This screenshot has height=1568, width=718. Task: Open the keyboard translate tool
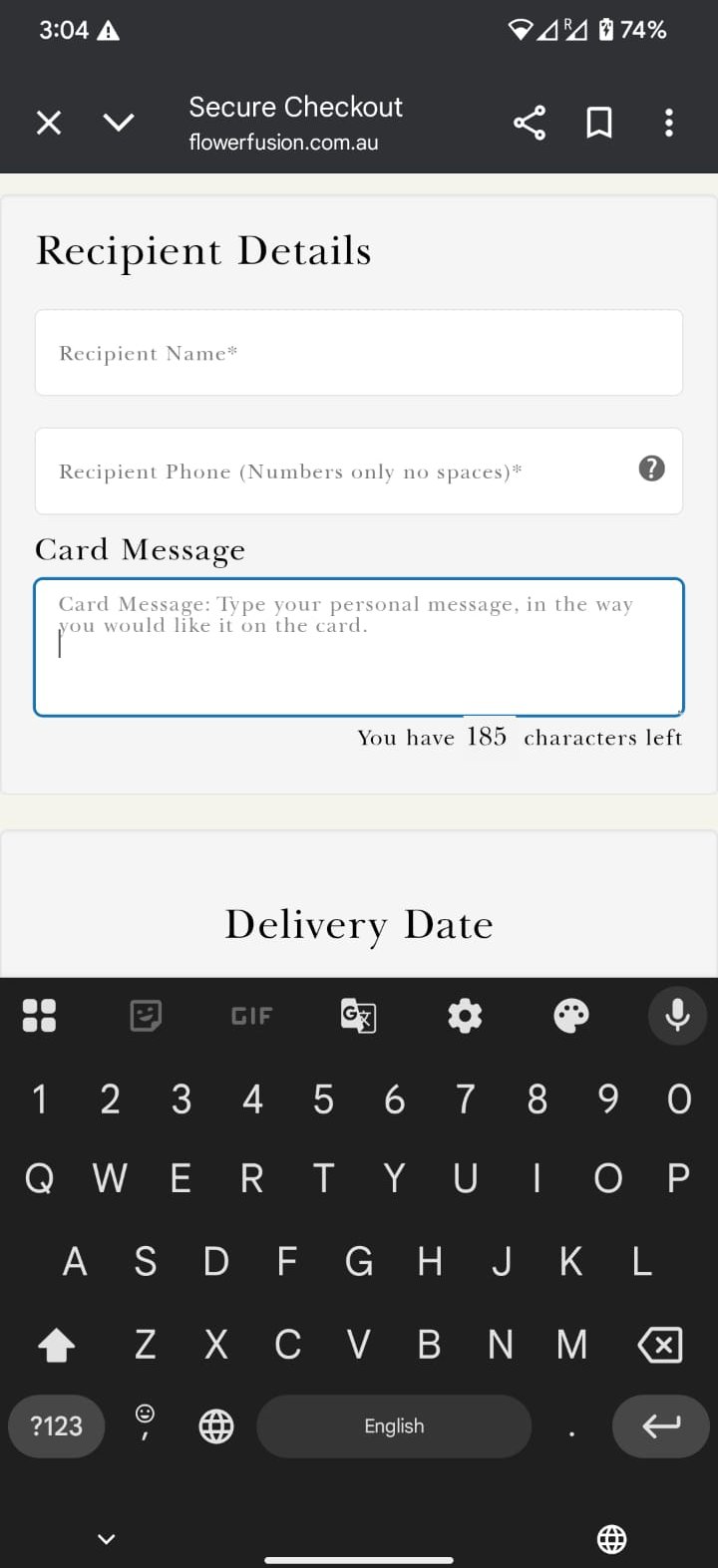pyautogui.click(x=358, y=1016)
